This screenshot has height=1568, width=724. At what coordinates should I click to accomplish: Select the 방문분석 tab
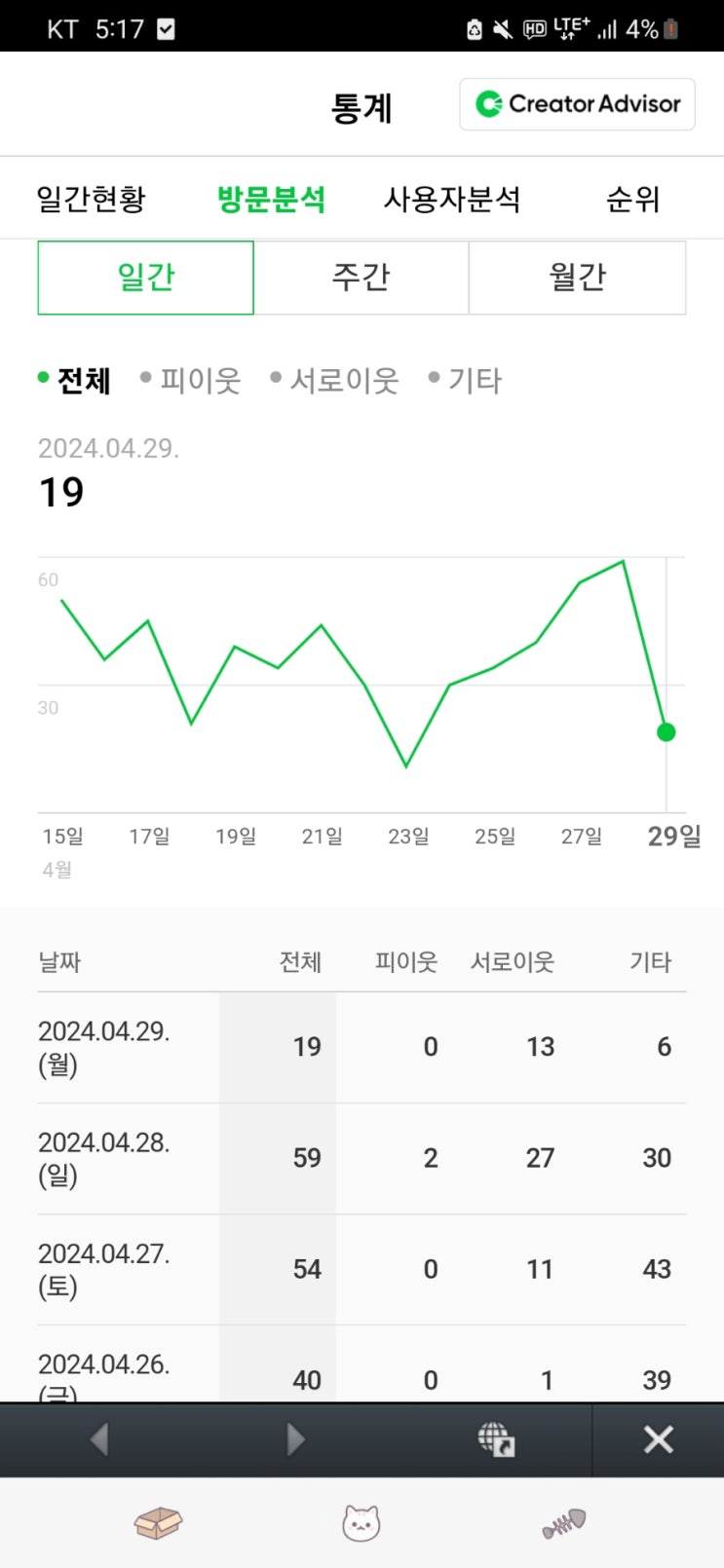[271, 200]
